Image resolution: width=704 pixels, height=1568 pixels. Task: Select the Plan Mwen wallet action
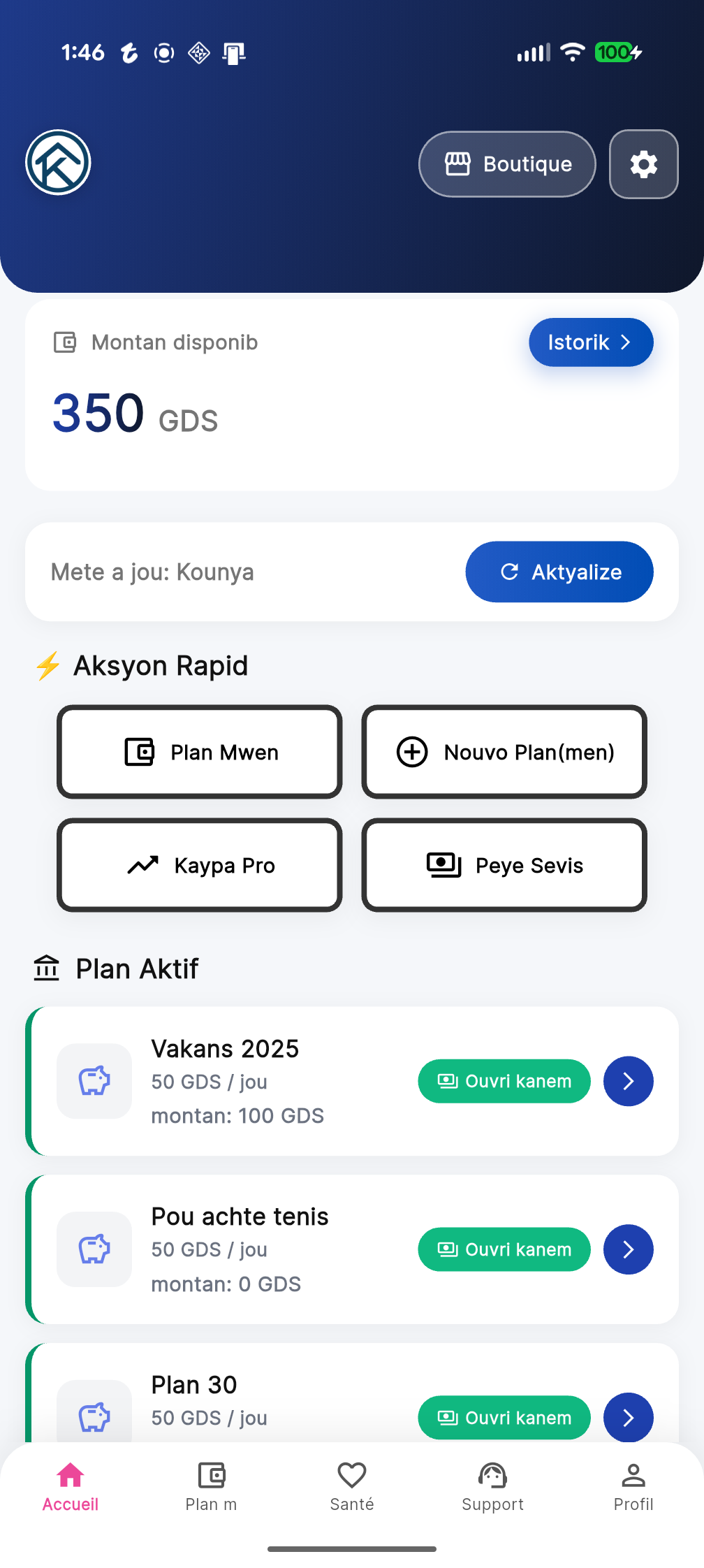click(199, 752)
